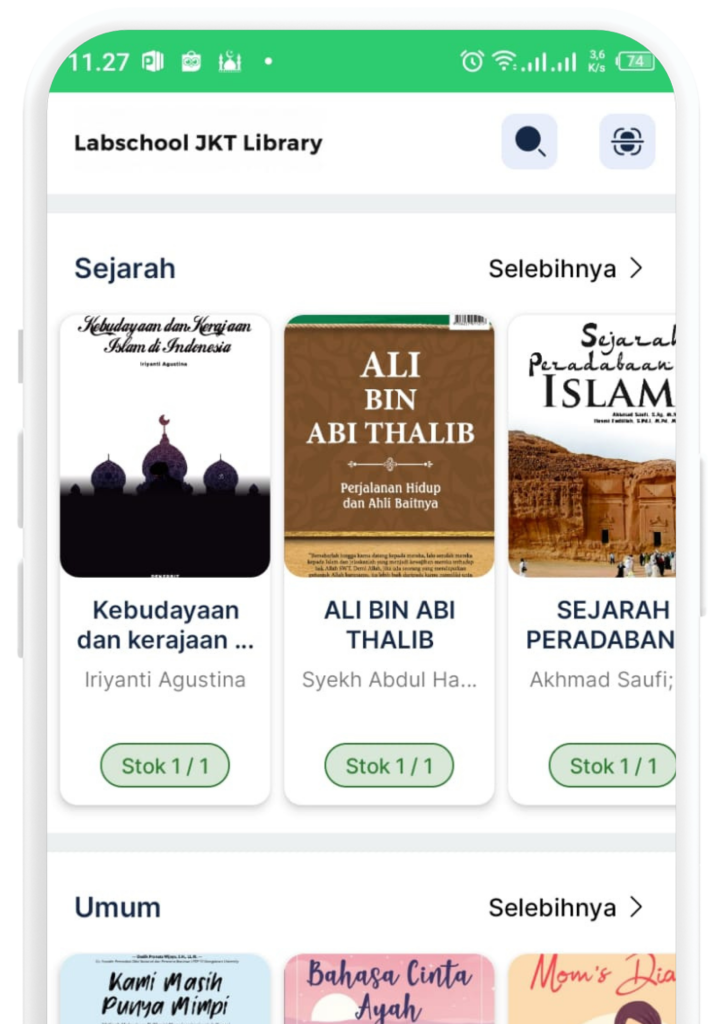Open the ALI BIN ABI THALIB book card
The image size is (724, 1024).
tap(389, 560)
